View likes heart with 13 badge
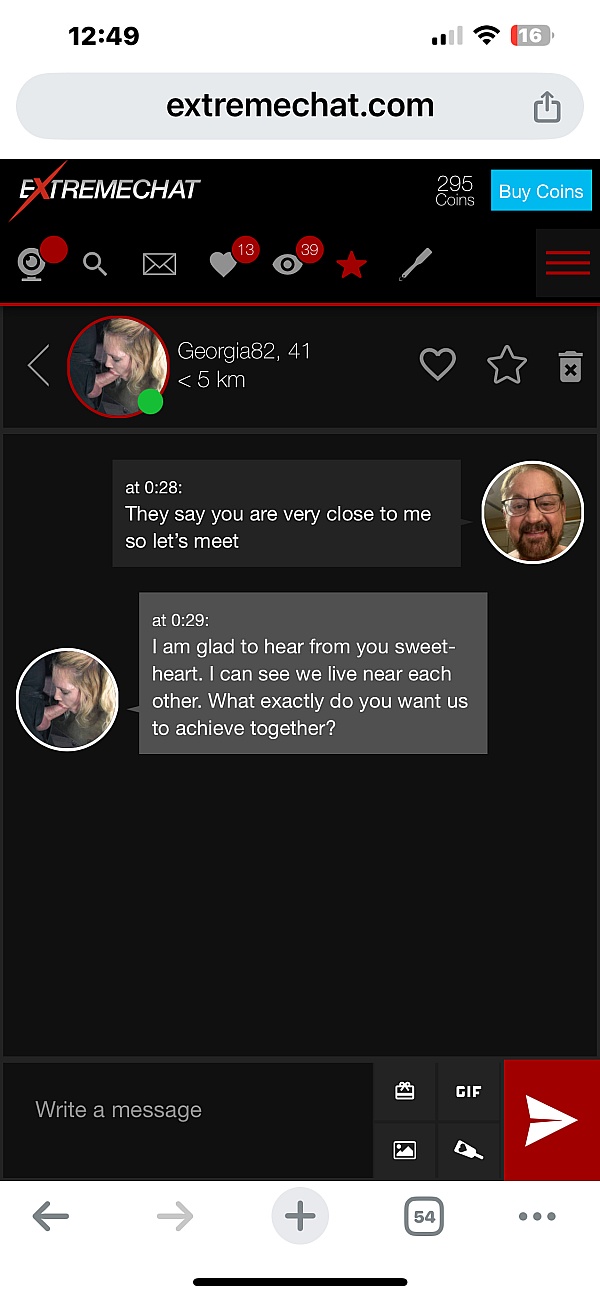The height and width of the screenshot is (1299, 600). 223,265
